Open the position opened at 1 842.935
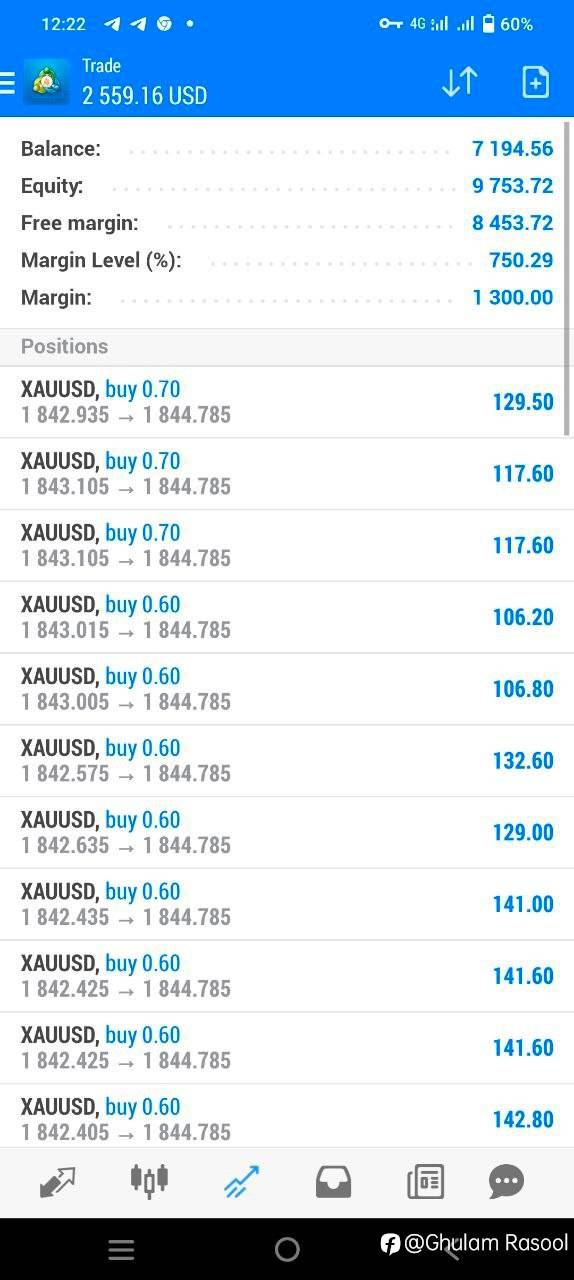 point(287,402)
